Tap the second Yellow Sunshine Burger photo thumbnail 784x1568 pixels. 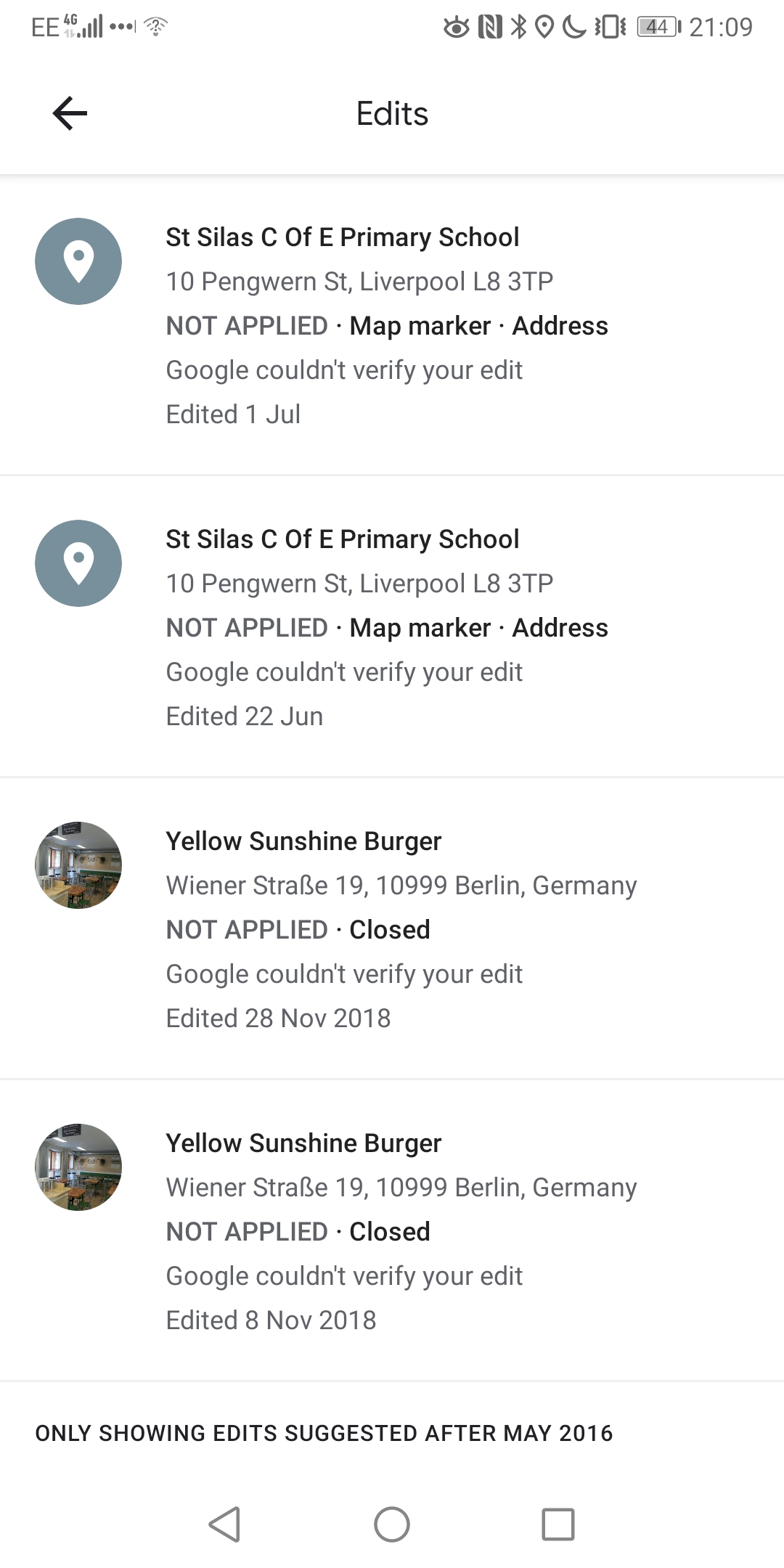pyautogui.click(x=78, y=1167)
